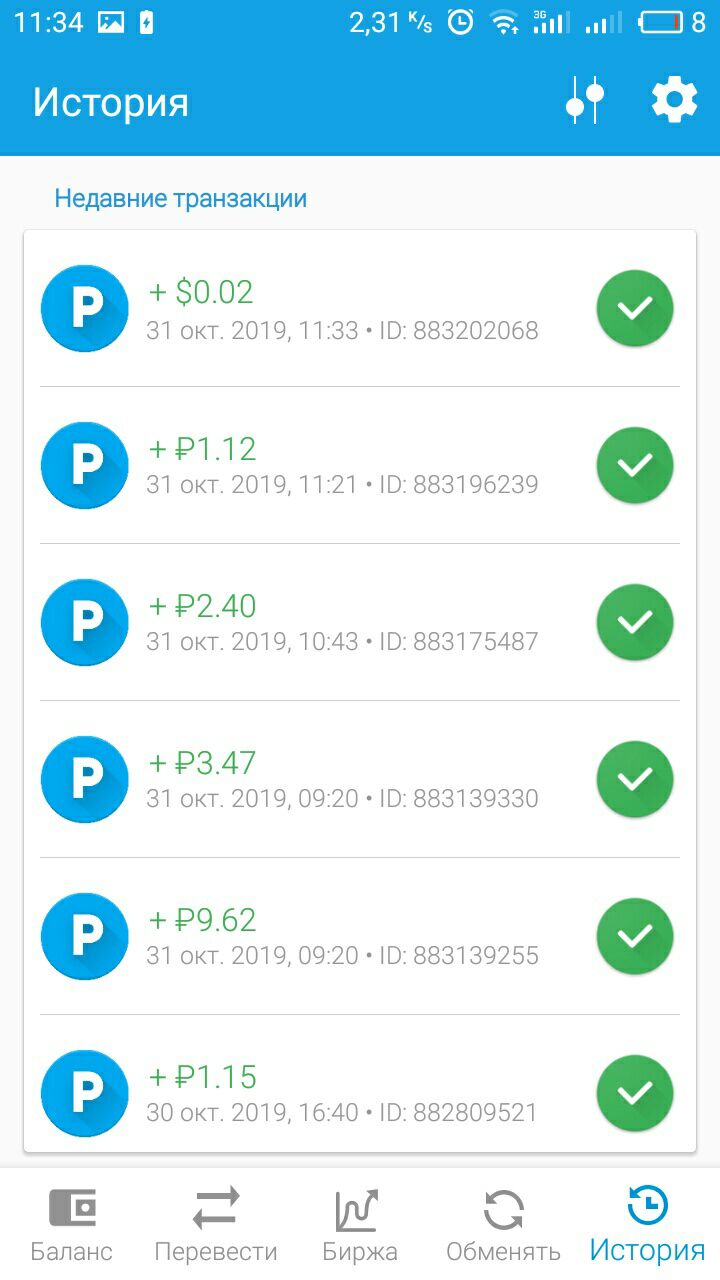The height and width of the screenshot is (1280, 720).
Task: Open the +$0.02 transaction details
Action: [360, 309]
